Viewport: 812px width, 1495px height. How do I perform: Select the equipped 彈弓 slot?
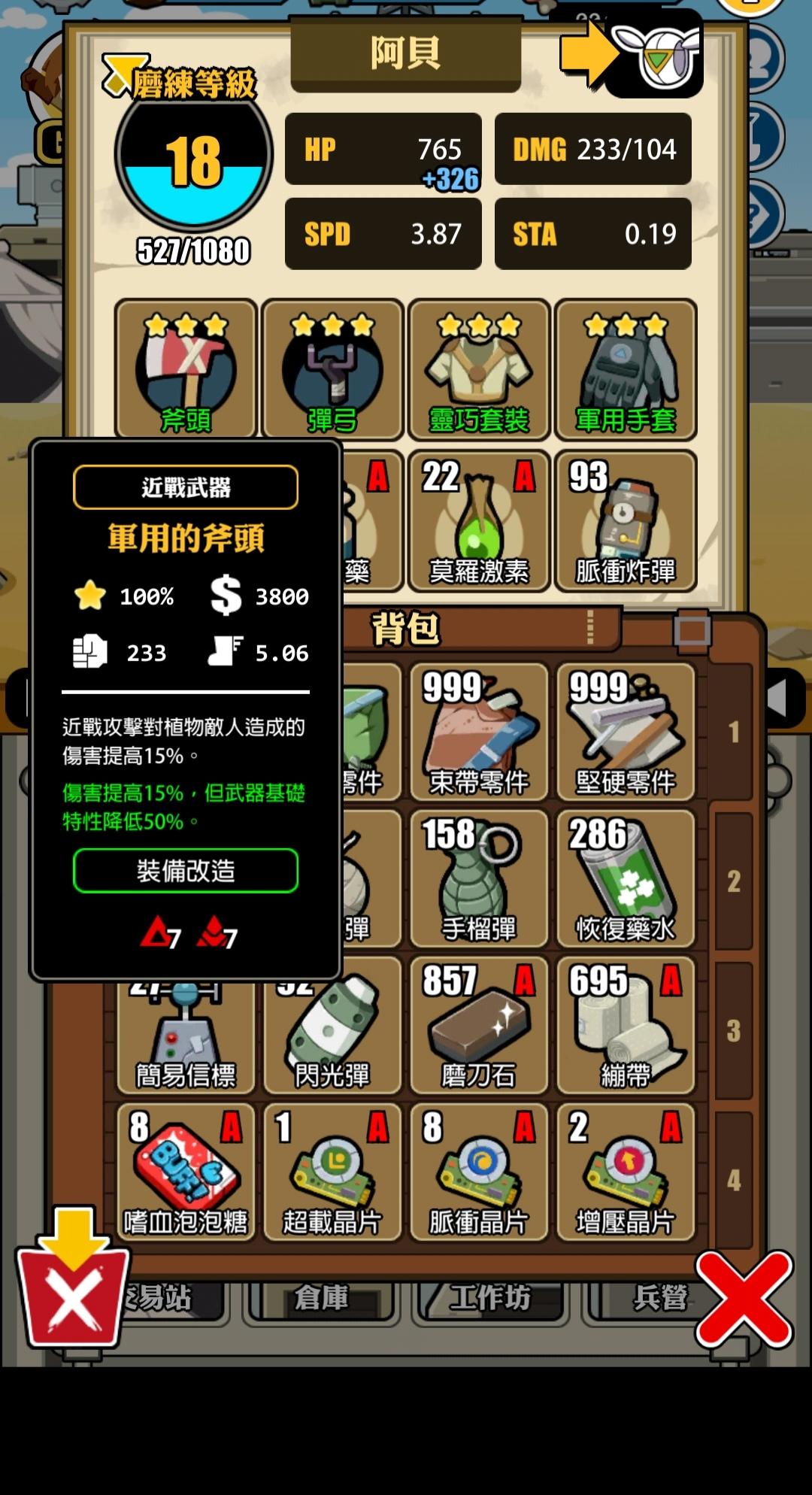click(x=332, y=368)
